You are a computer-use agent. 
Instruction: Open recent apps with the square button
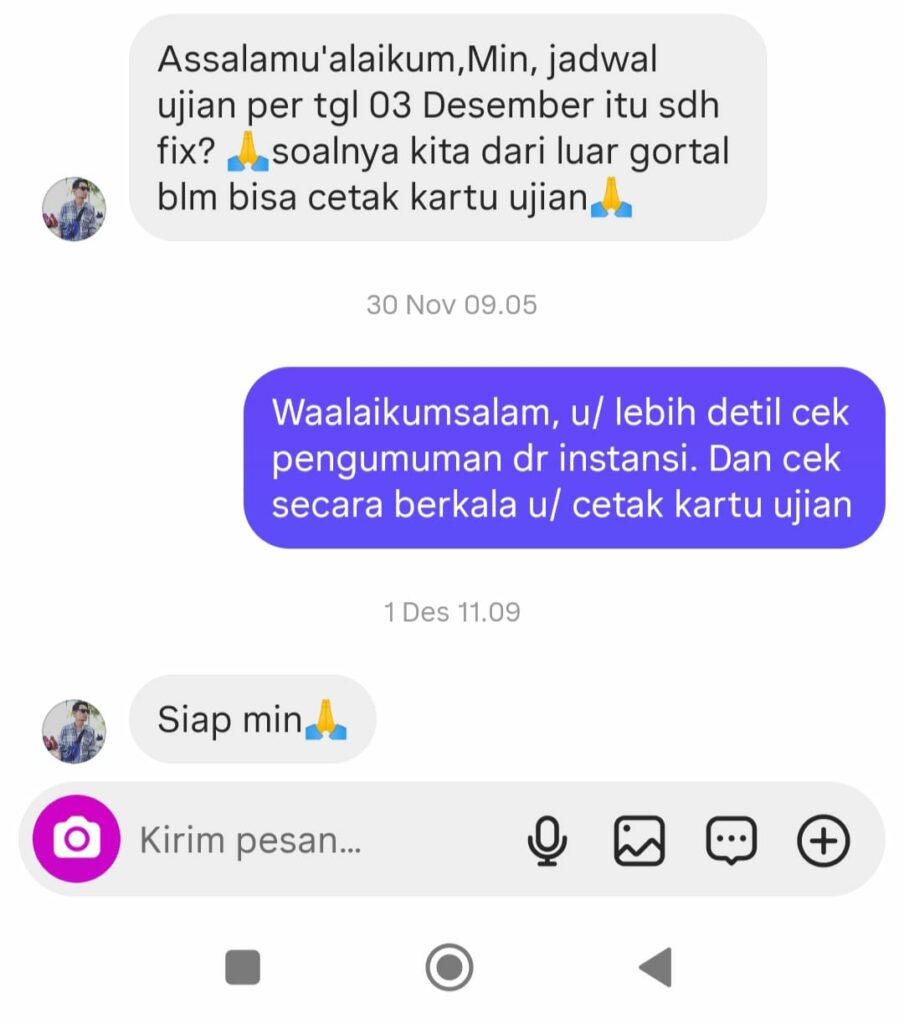(x=243, y=967)
